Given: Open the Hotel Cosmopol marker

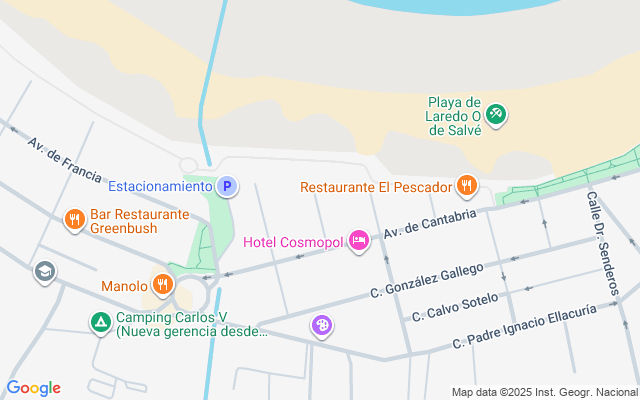Looking at the screenshot, I should pos(359,242).
